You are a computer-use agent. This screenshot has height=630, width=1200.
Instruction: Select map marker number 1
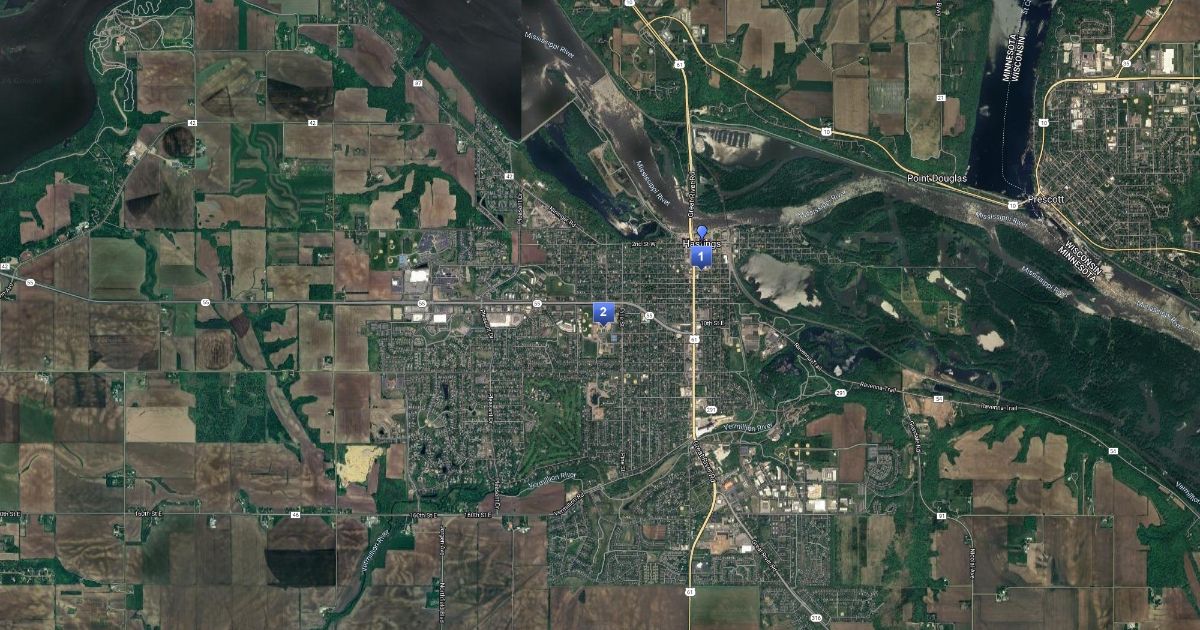tap(702, 256)
